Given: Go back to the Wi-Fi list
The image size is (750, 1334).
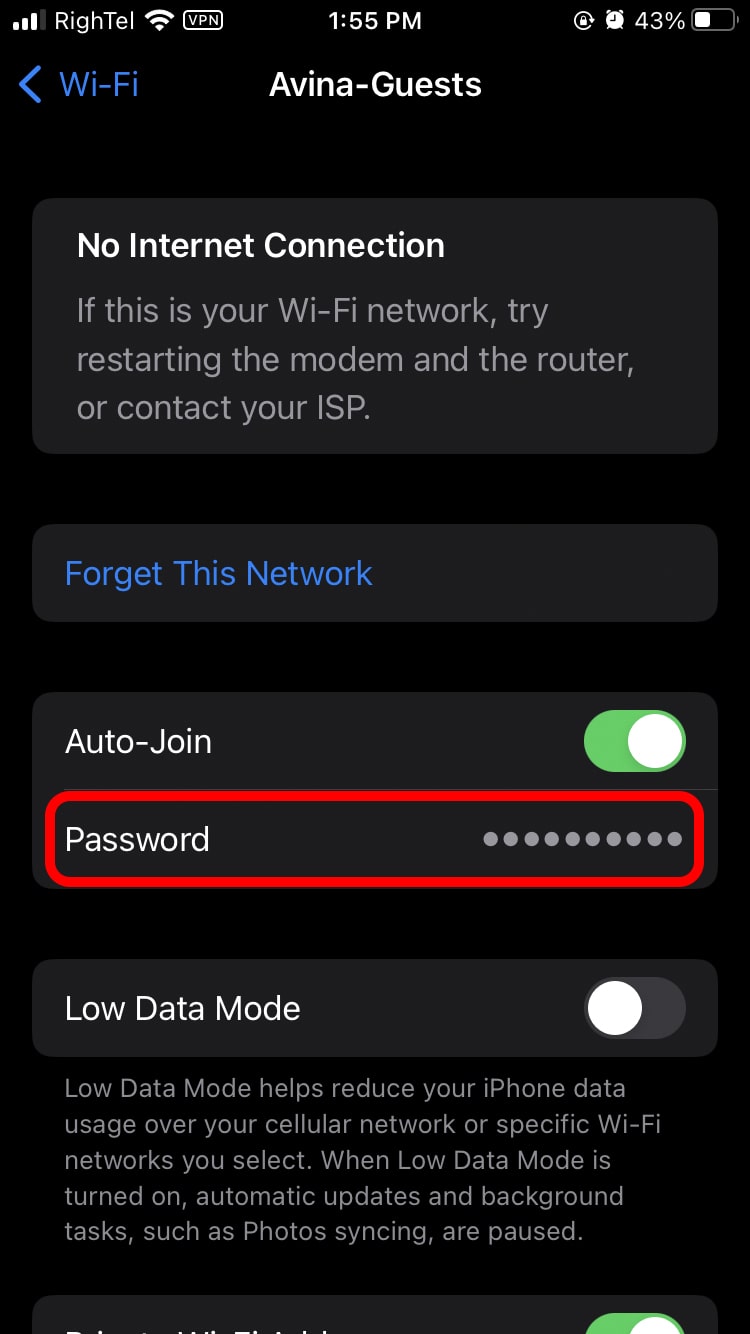Looking at the screenshot, I should coord(78,84).
